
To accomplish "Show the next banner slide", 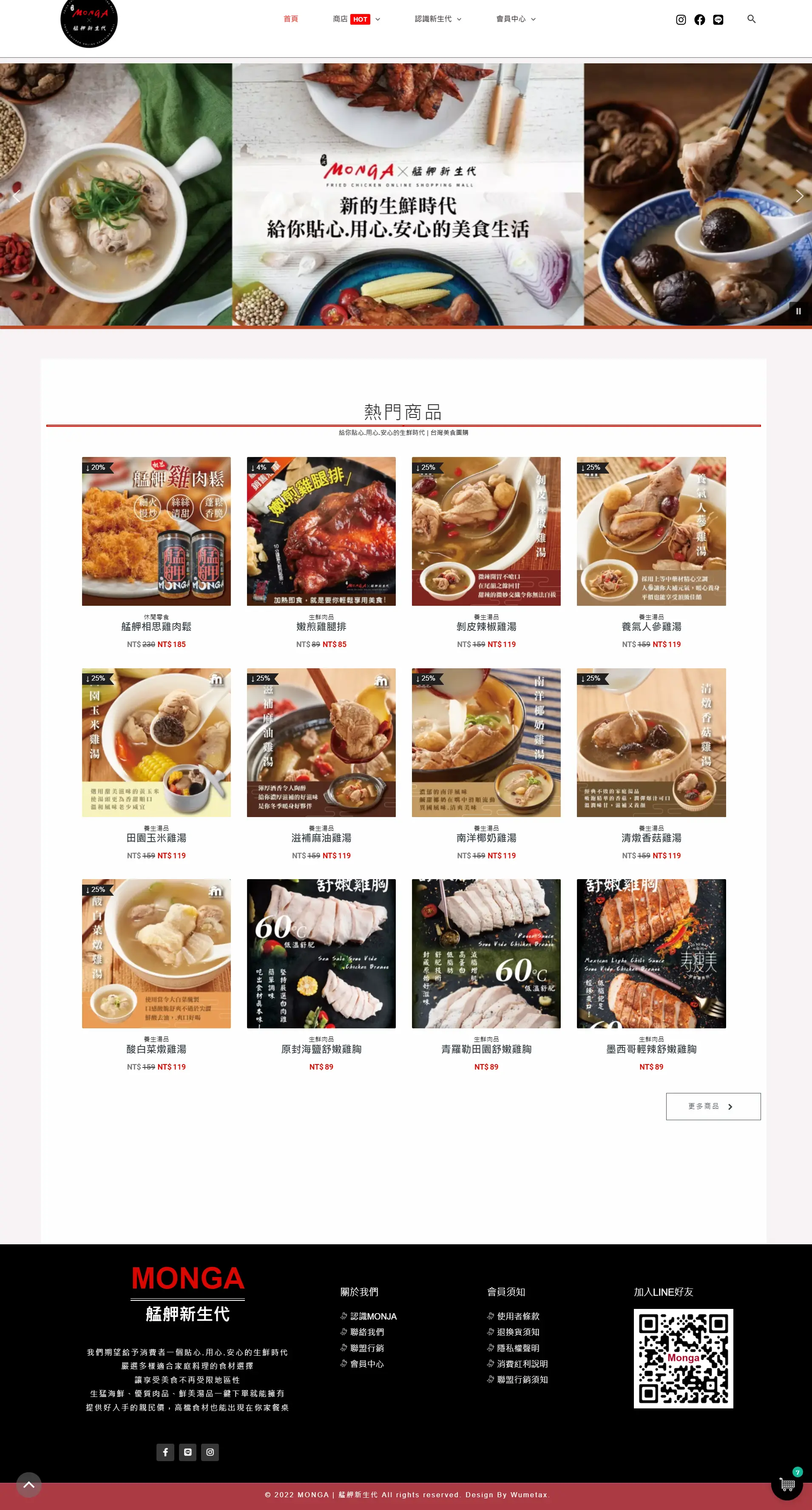I will [x=799, y=196].
